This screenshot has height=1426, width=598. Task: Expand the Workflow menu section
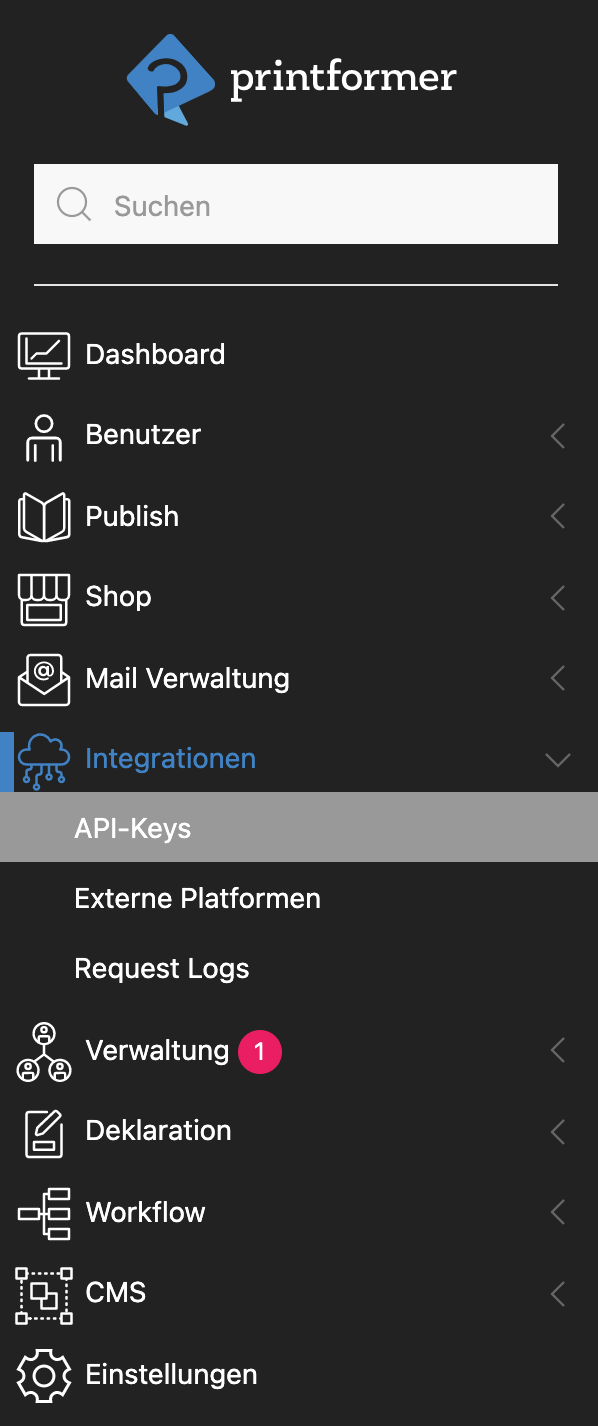(299, 1212)
